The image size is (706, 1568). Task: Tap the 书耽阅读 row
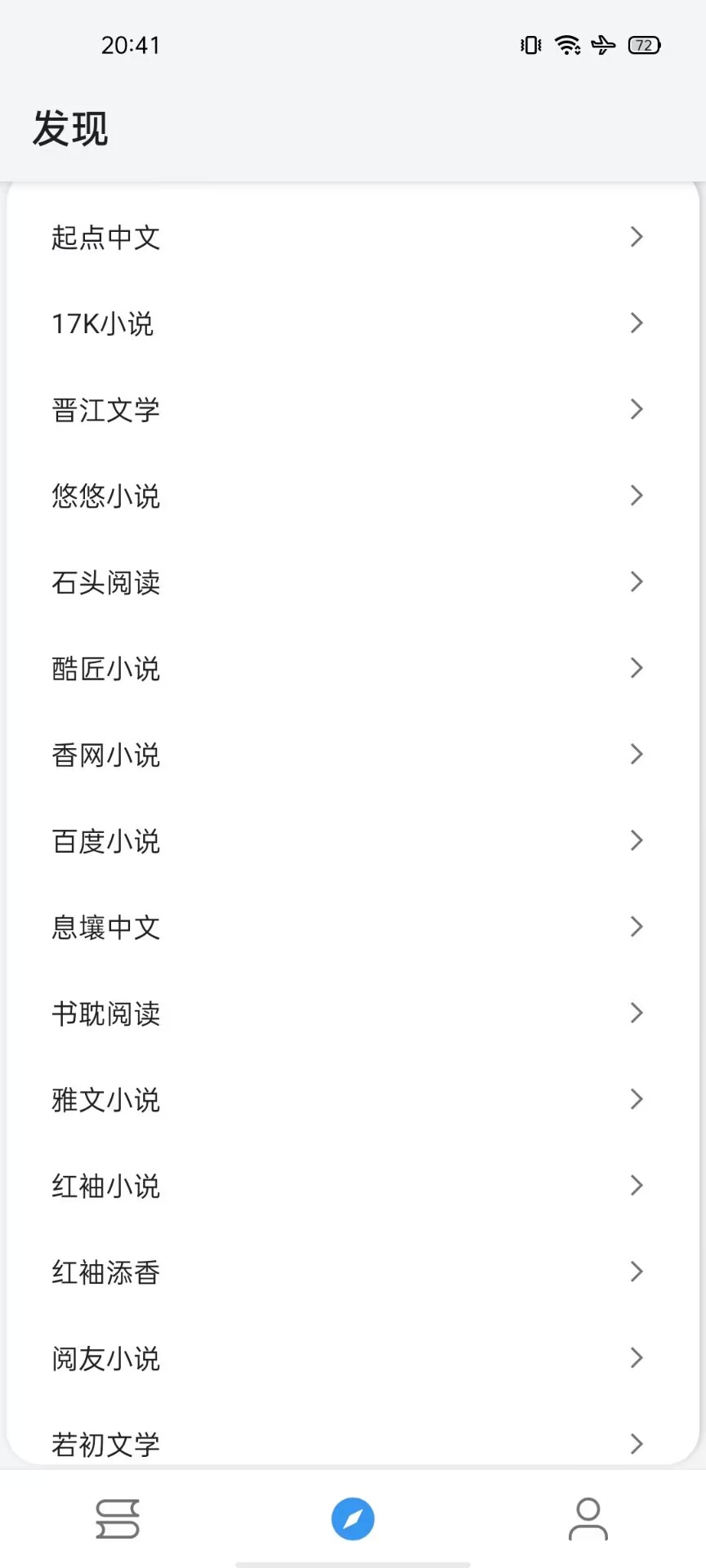[x=351, y=1013]
